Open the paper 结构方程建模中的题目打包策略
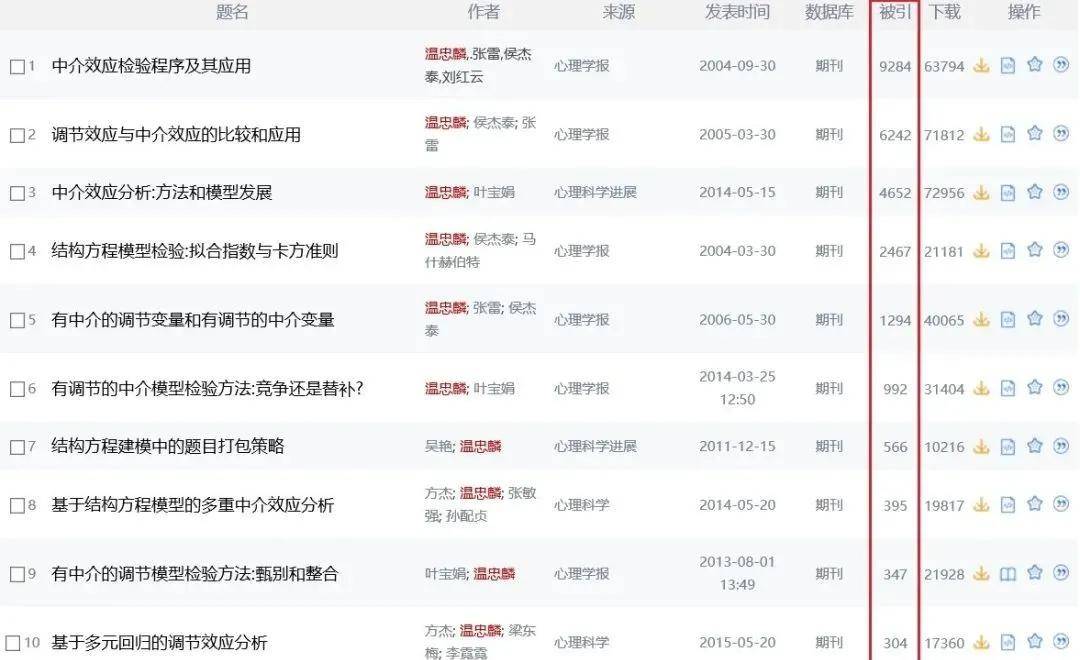The height and width of the screenshot is (660, 1080). point(168,446)
